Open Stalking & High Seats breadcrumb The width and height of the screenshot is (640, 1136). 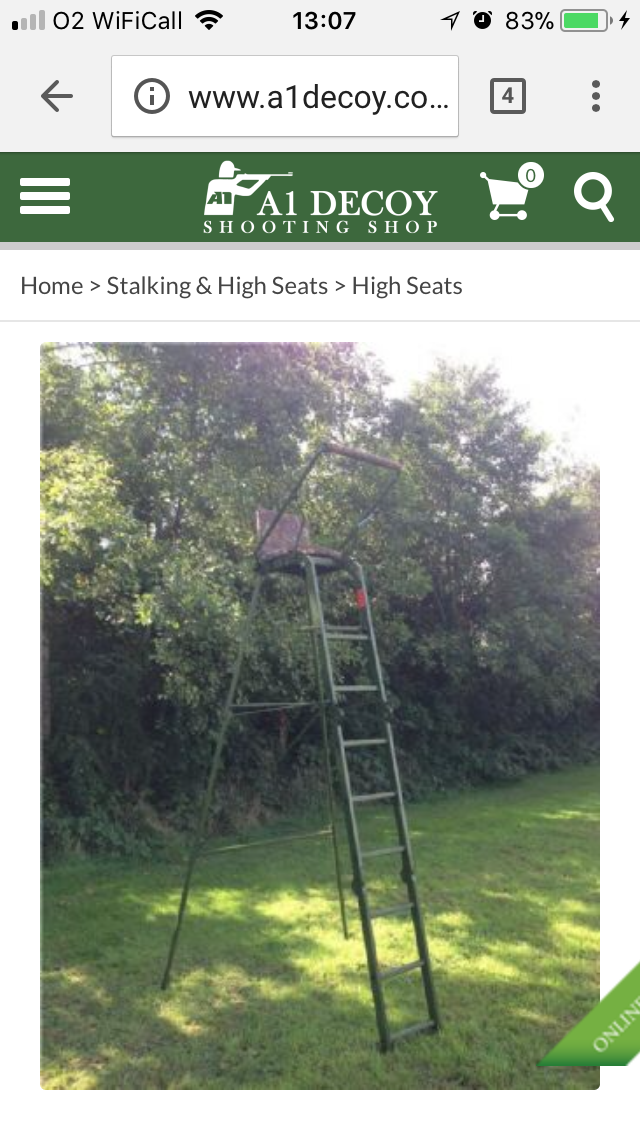(x=217, y=285)
